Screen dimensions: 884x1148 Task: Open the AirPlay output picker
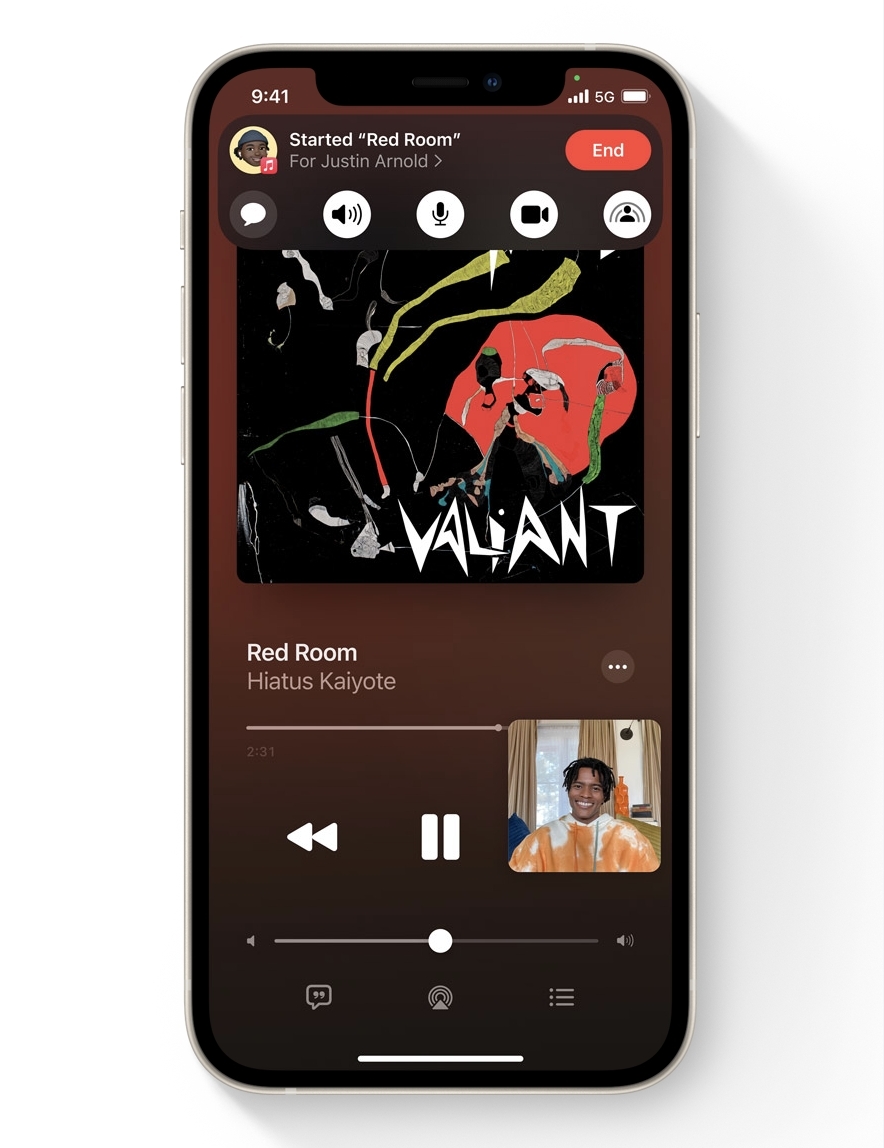click(x=440, y=997)
